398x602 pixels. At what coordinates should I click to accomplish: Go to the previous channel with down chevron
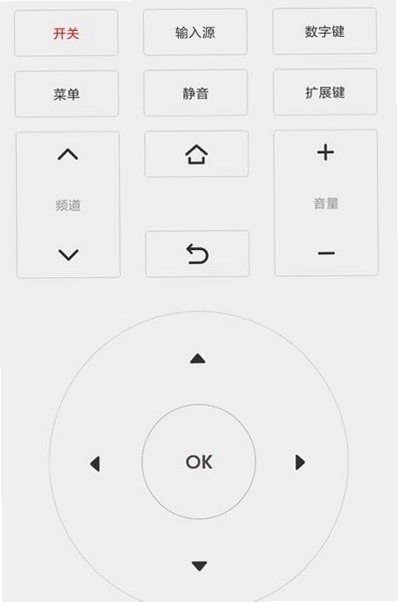68,255
